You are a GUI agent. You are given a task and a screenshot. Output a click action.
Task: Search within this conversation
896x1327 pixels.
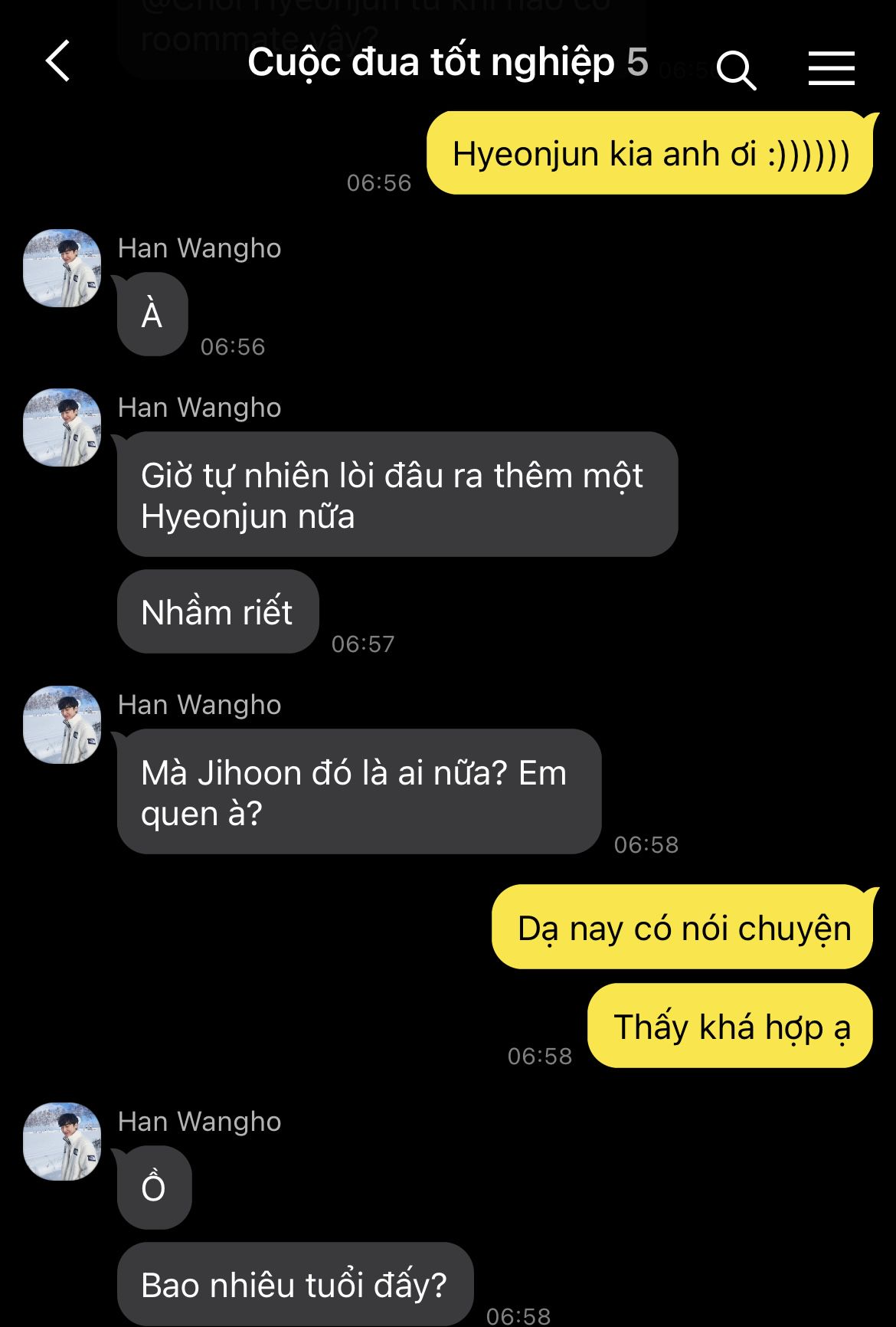coord(736,70)
